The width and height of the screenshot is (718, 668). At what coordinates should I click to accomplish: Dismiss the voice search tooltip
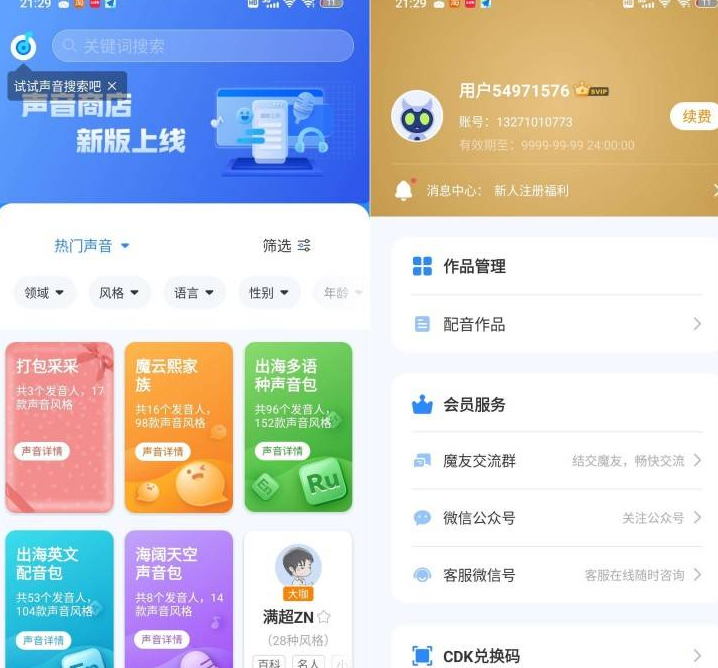pos(112,86)
